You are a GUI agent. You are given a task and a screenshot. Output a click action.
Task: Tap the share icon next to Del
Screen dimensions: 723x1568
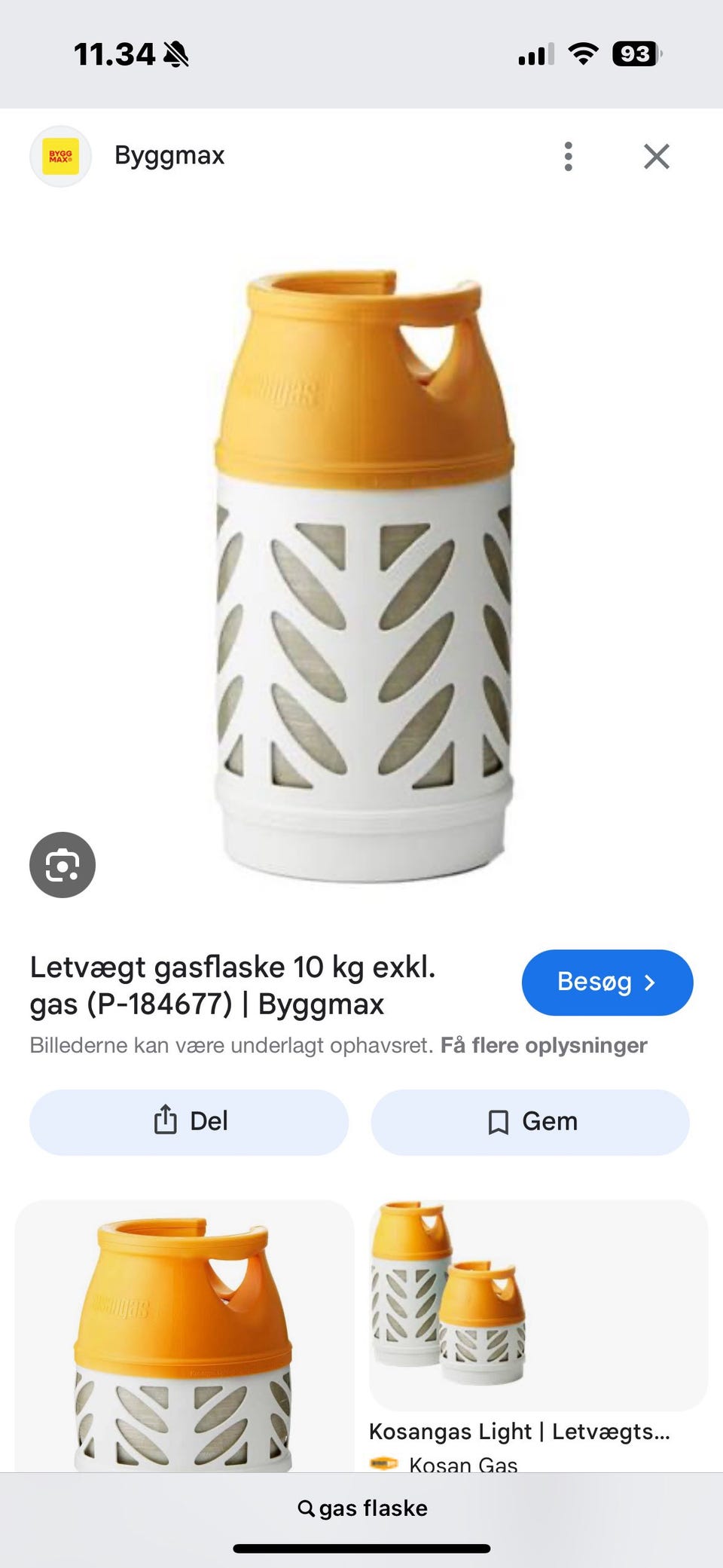(165, 1121)
